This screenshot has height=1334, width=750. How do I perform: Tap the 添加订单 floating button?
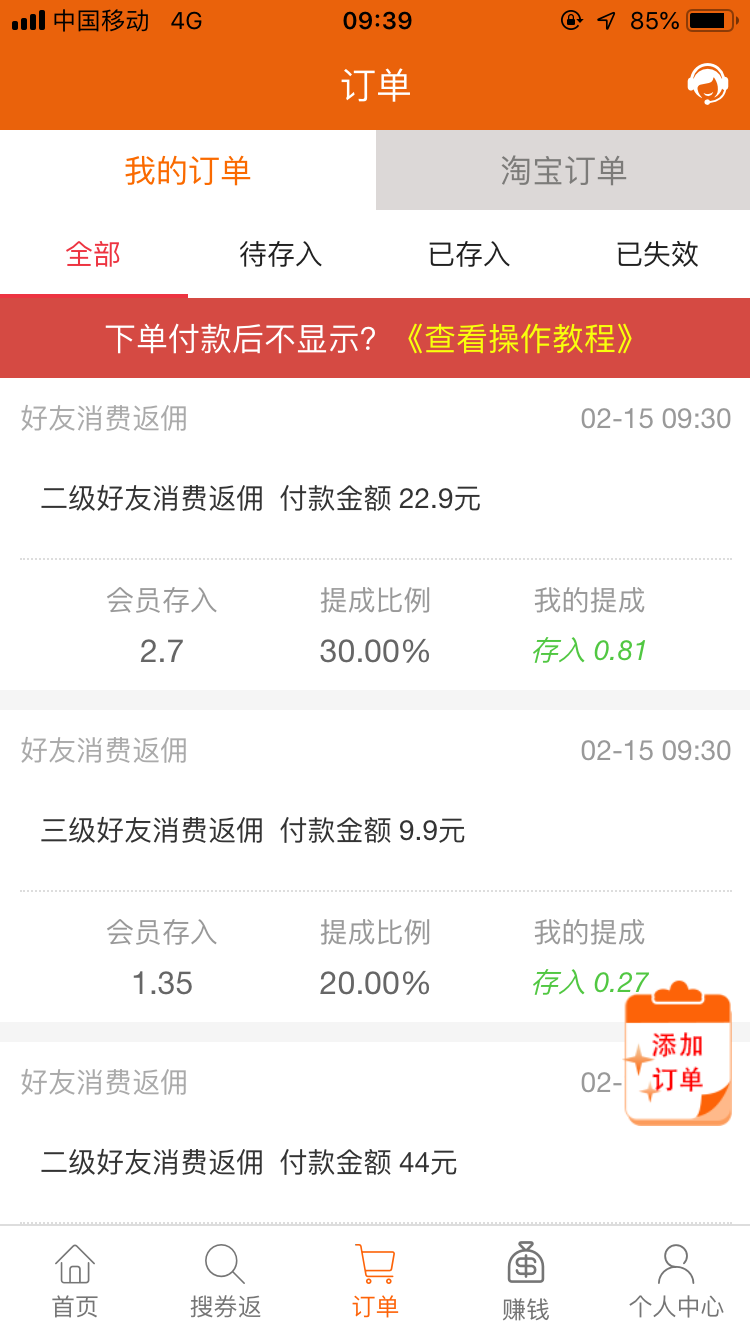[678, 1054]
